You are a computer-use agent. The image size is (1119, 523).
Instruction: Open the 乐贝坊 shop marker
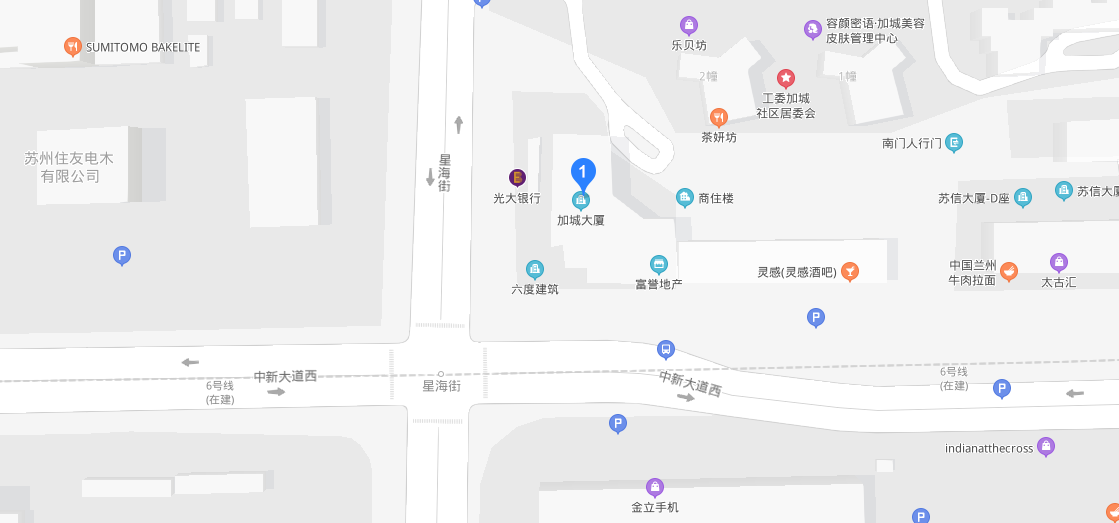(x=688, y=25)
